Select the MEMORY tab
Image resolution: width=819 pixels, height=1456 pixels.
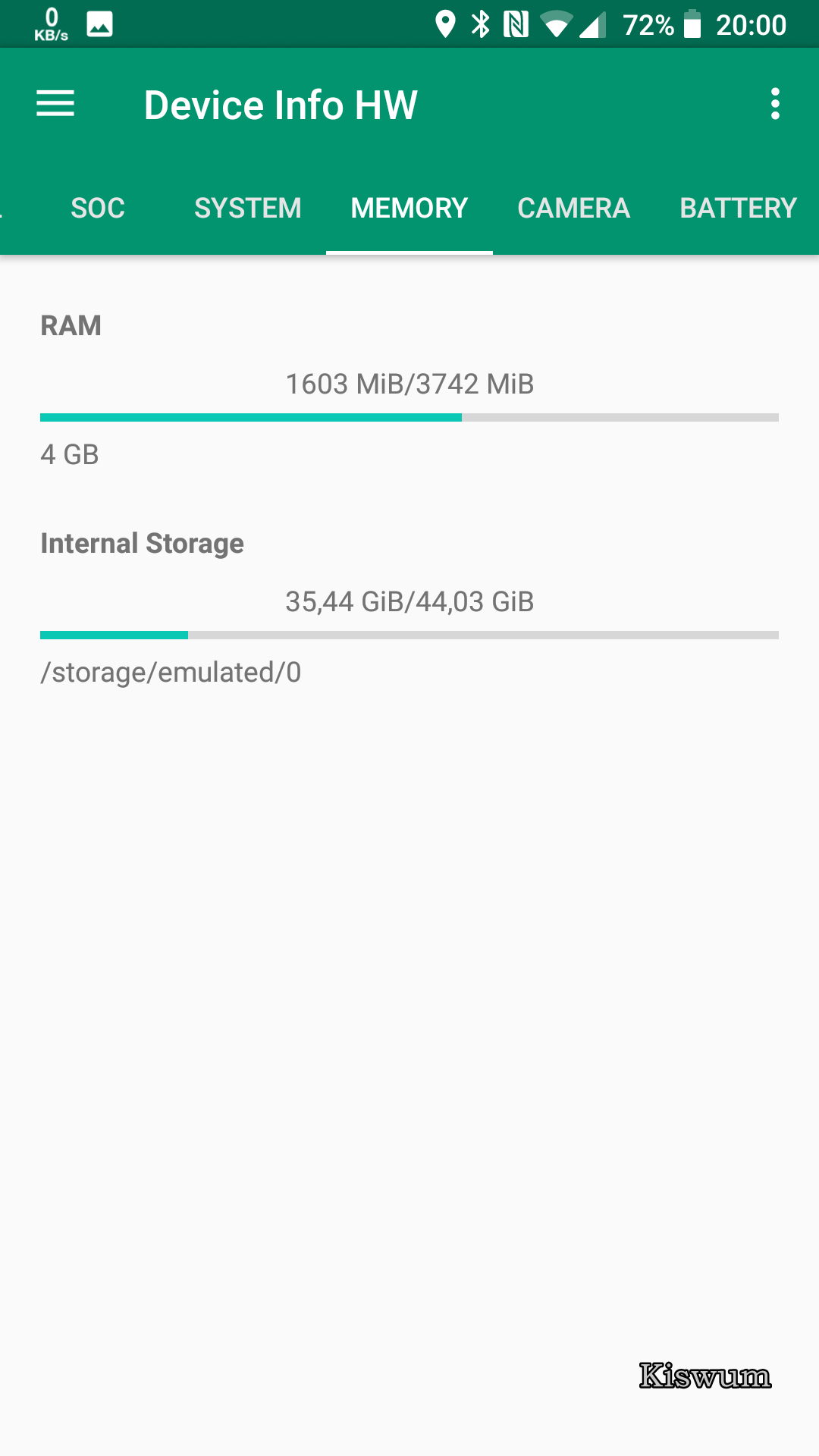[409, 208]
